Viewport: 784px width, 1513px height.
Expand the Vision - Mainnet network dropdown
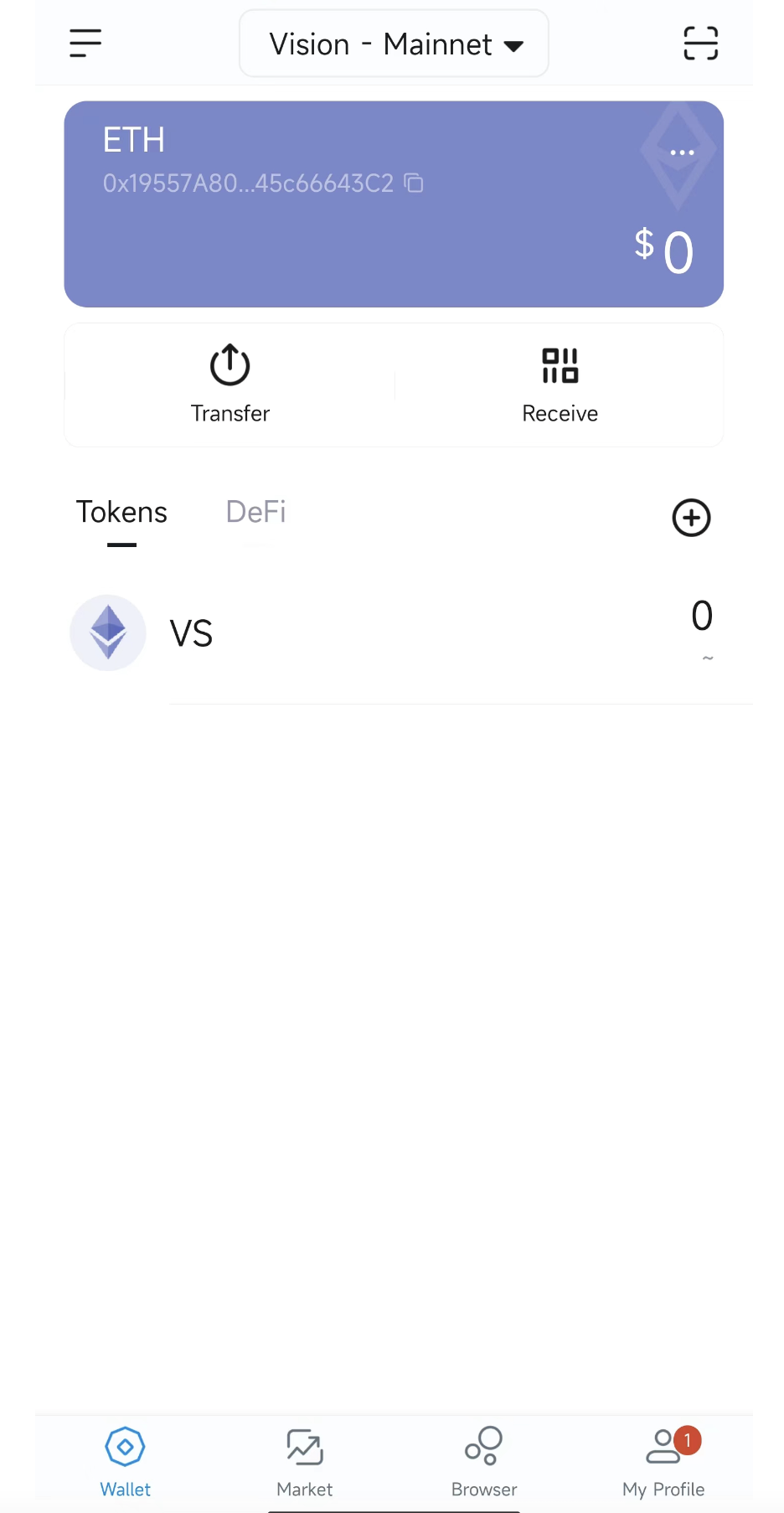[x=394, y=44]
